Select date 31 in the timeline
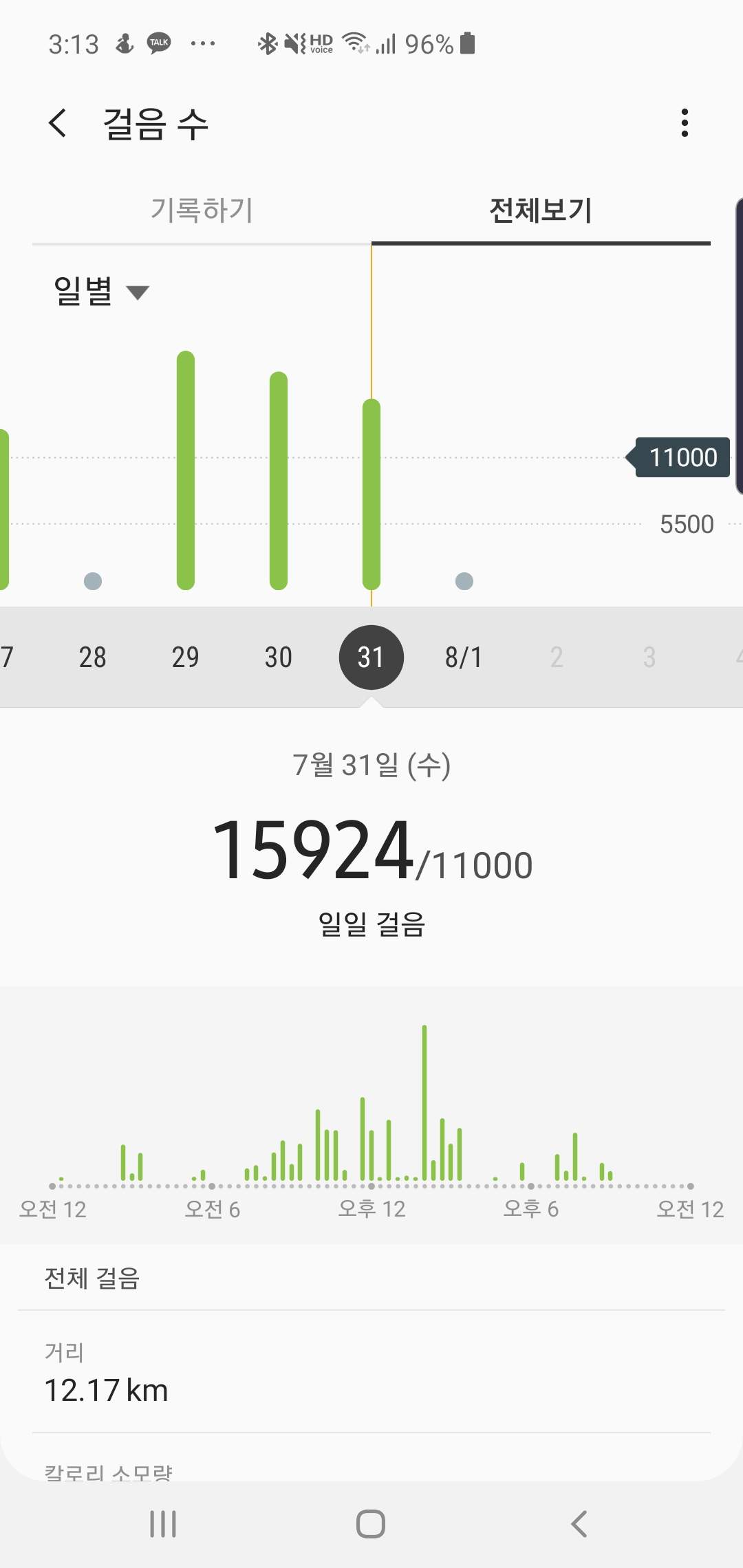The height and width of the screenshot is (1568, 743). (371, 657)
